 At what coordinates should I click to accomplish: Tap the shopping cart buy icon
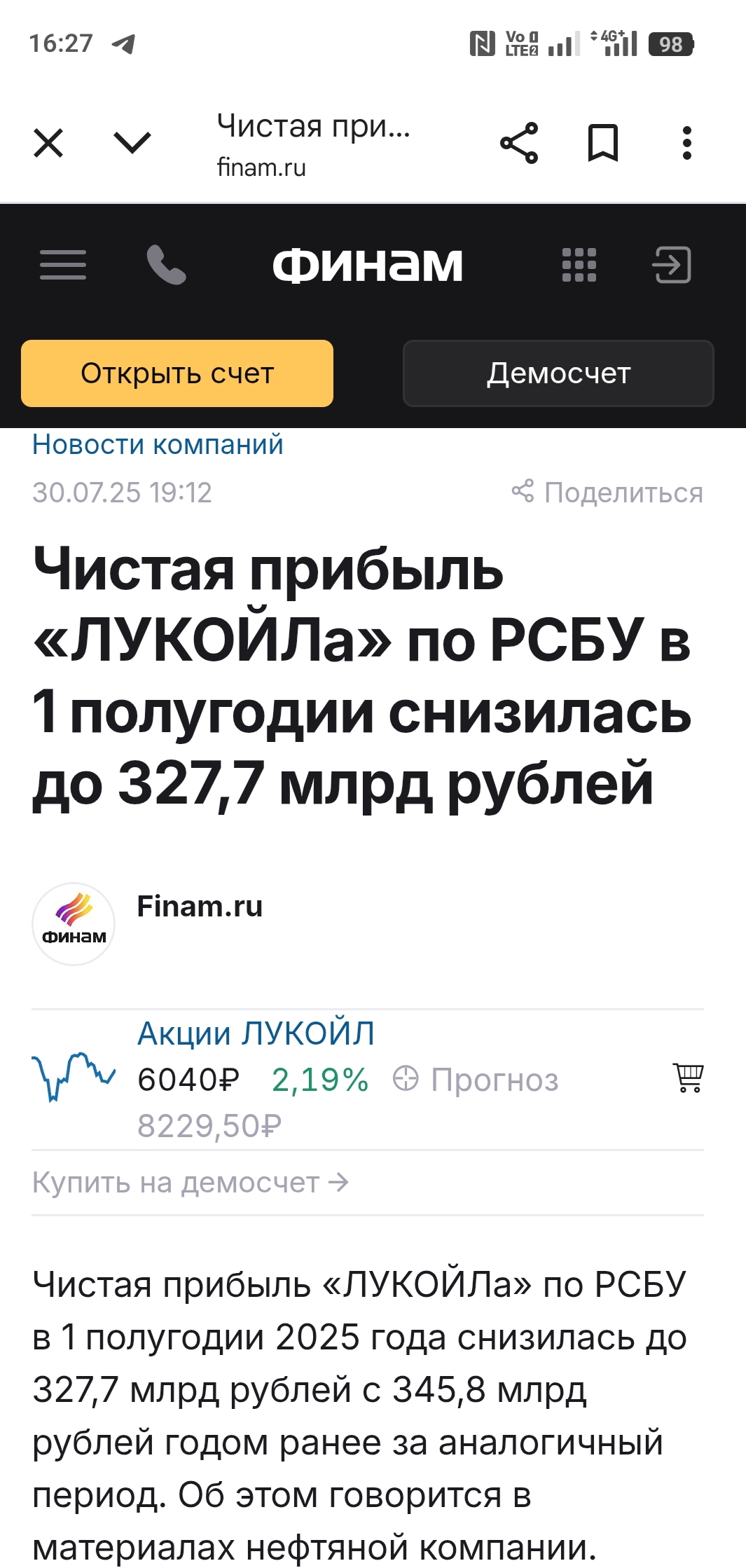click(x=688, y=1078)
